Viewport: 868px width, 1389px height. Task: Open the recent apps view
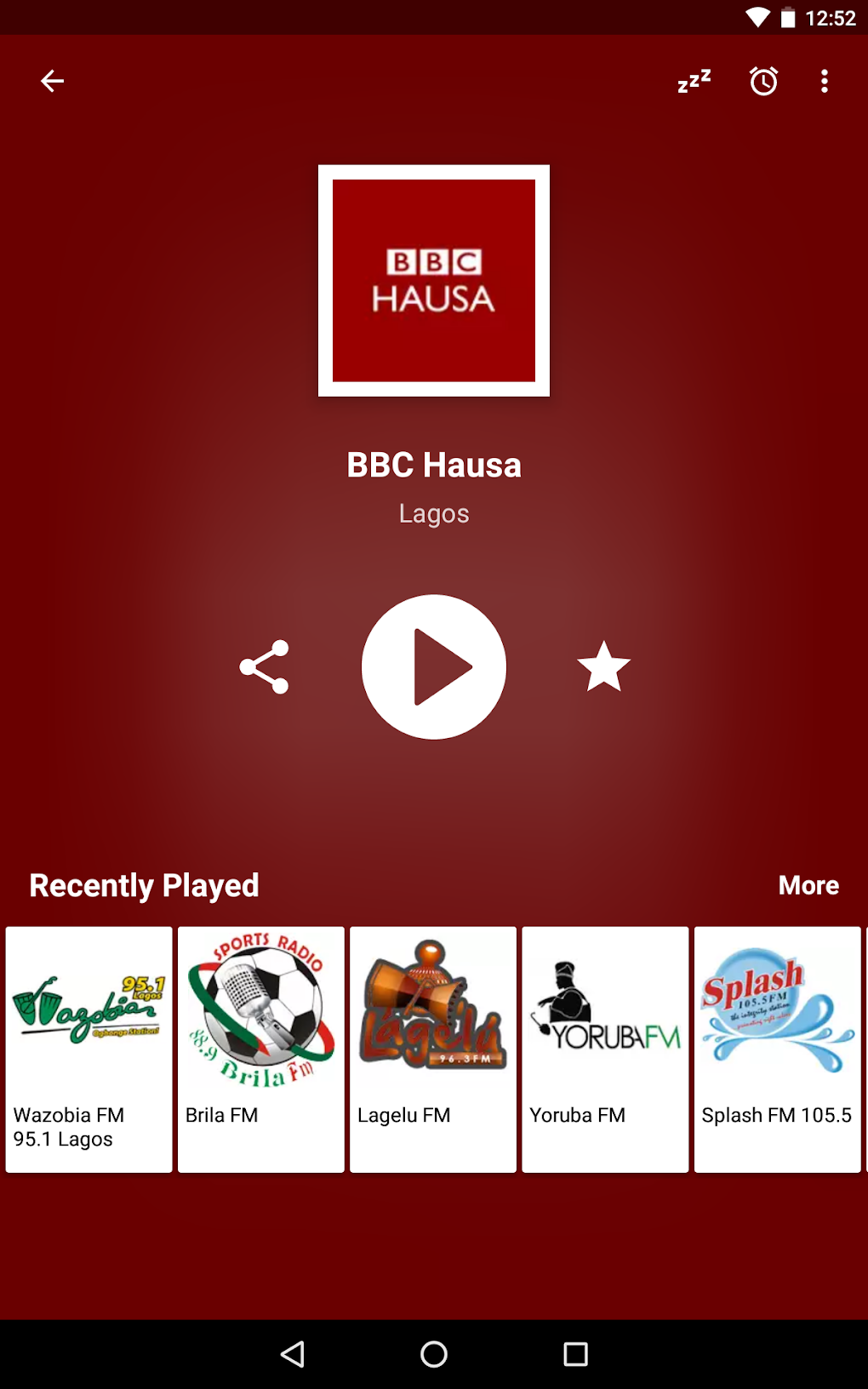pyautogui.click(x=576, y=1354)
